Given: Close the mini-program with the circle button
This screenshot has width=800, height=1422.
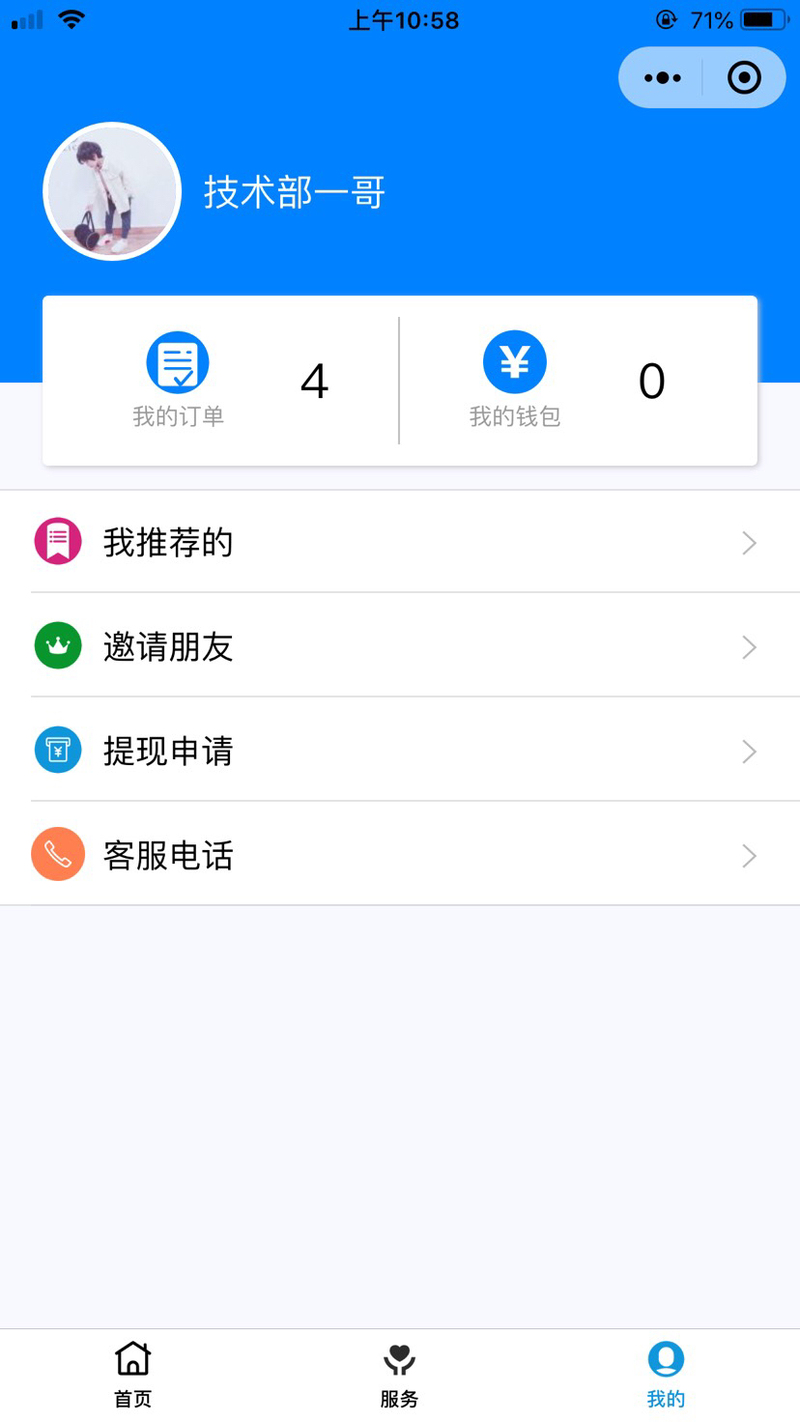Looking at the screenshot, I should [x=744, y=78].
